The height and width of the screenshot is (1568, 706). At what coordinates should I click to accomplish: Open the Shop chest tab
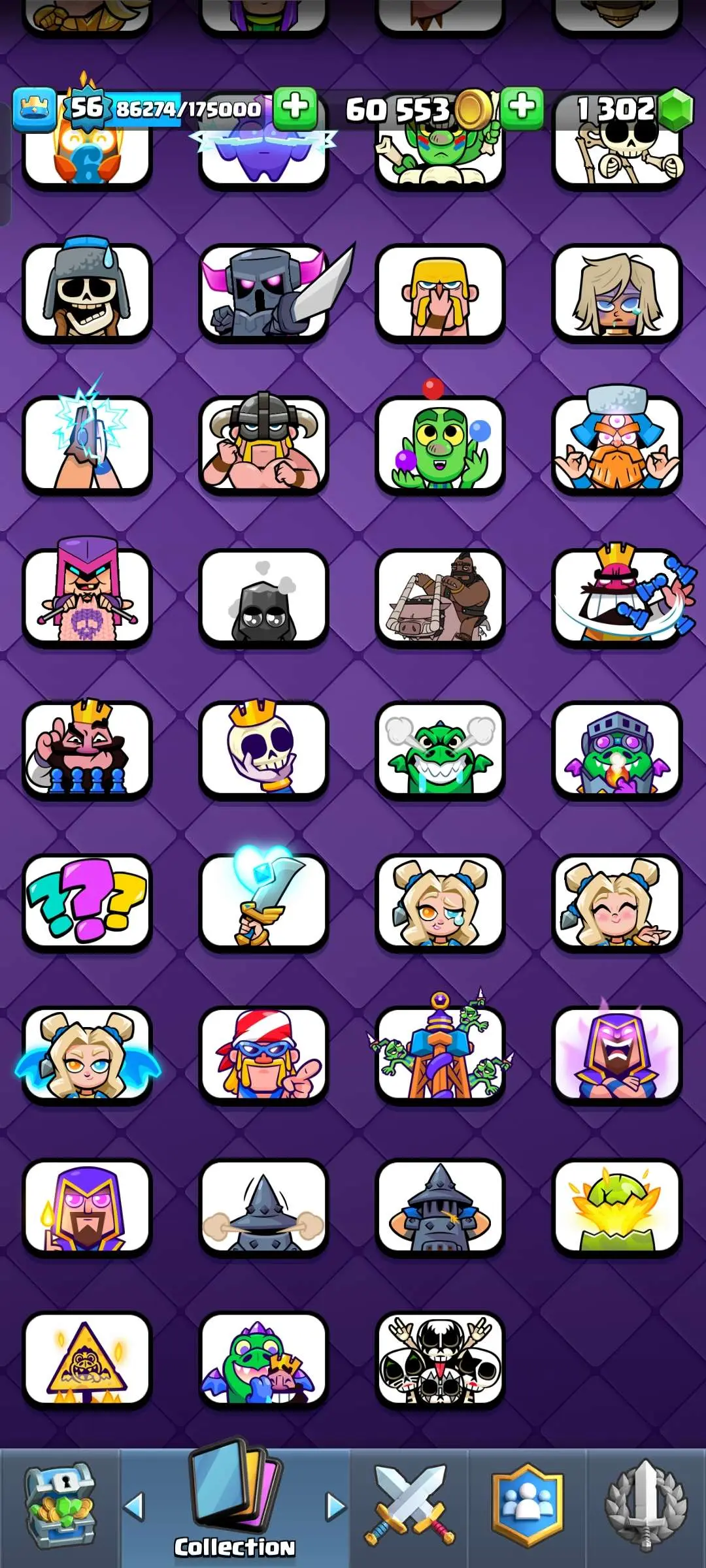click(60, 1506)
